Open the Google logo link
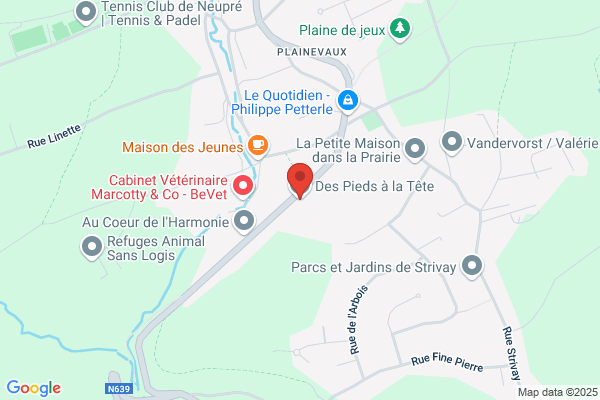Image resolution: width=600 pixels, height=400 pixels. [x=34, y=388]
